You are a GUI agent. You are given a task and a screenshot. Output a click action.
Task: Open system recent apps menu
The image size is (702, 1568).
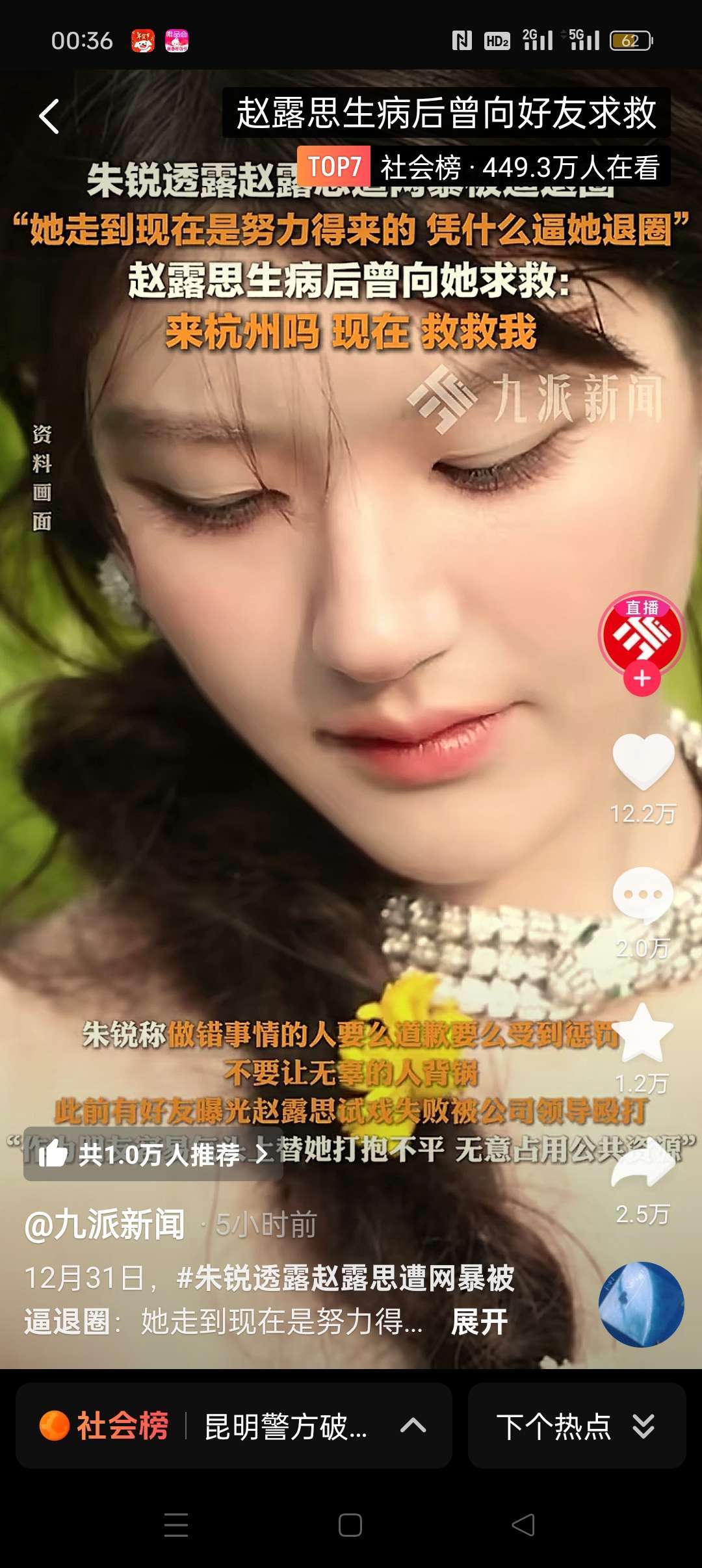click(x=176, y=1524)
